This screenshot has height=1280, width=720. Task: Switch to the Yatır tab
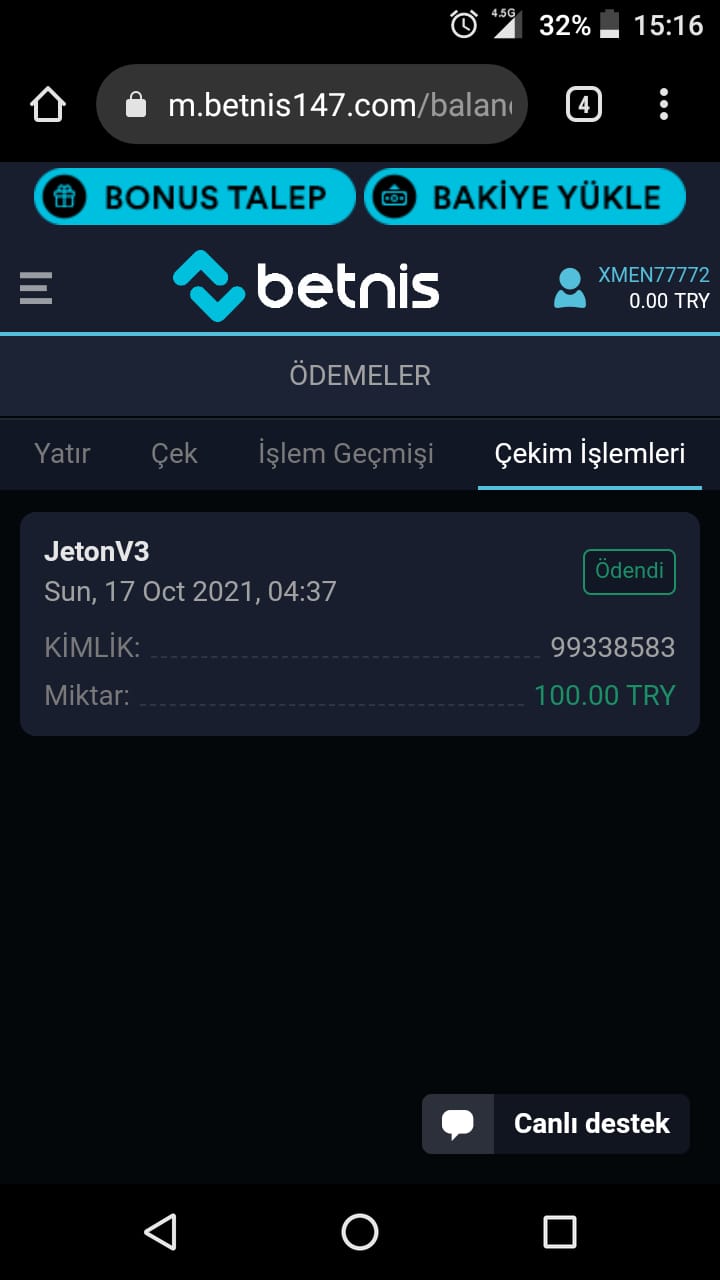click(62, 454)
